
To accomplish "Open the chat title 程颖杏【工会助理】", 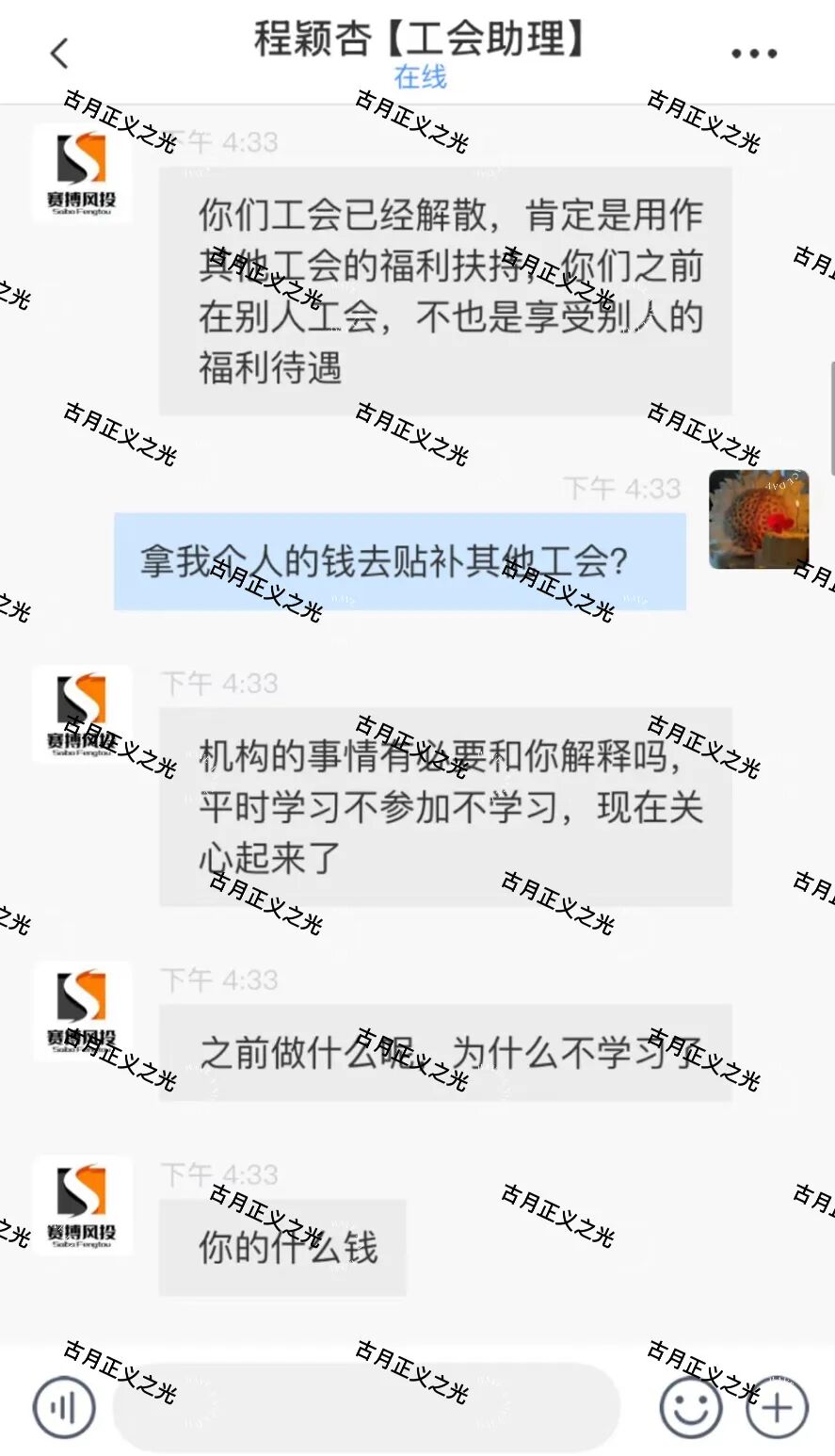I will (x=417, y=40).
